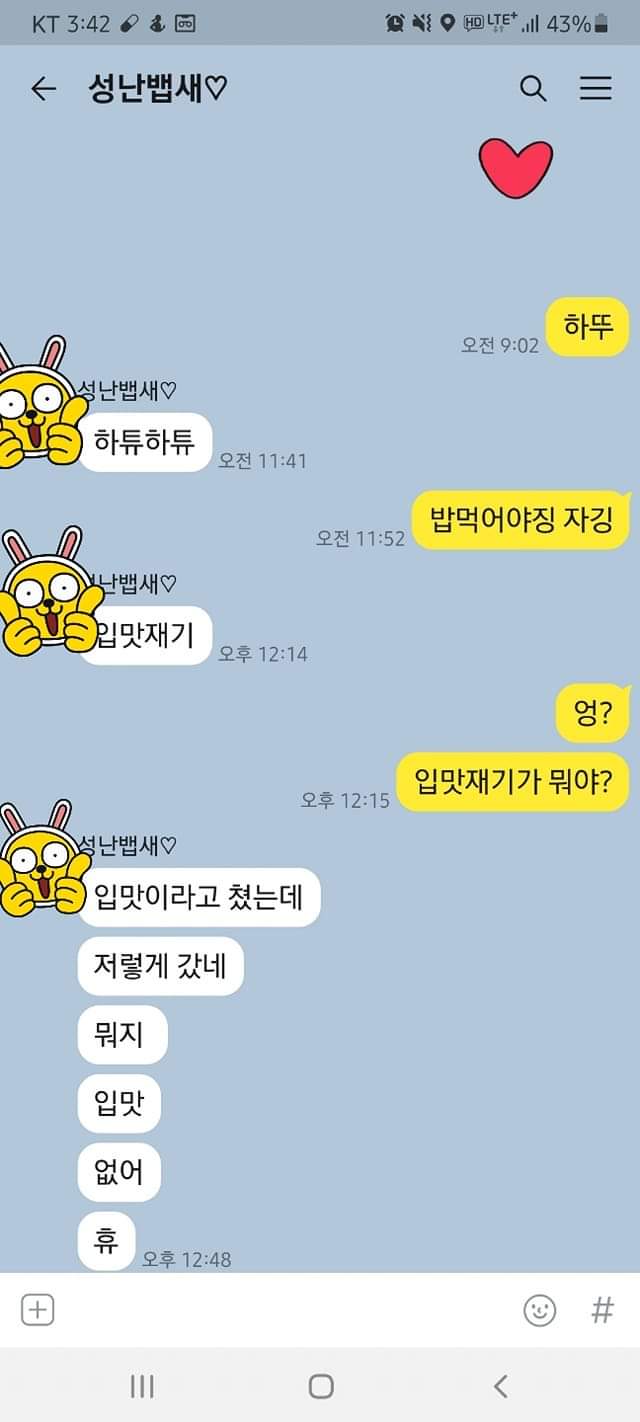Open the plus attachment menu
The image size is (640, 1422).
37,1310
